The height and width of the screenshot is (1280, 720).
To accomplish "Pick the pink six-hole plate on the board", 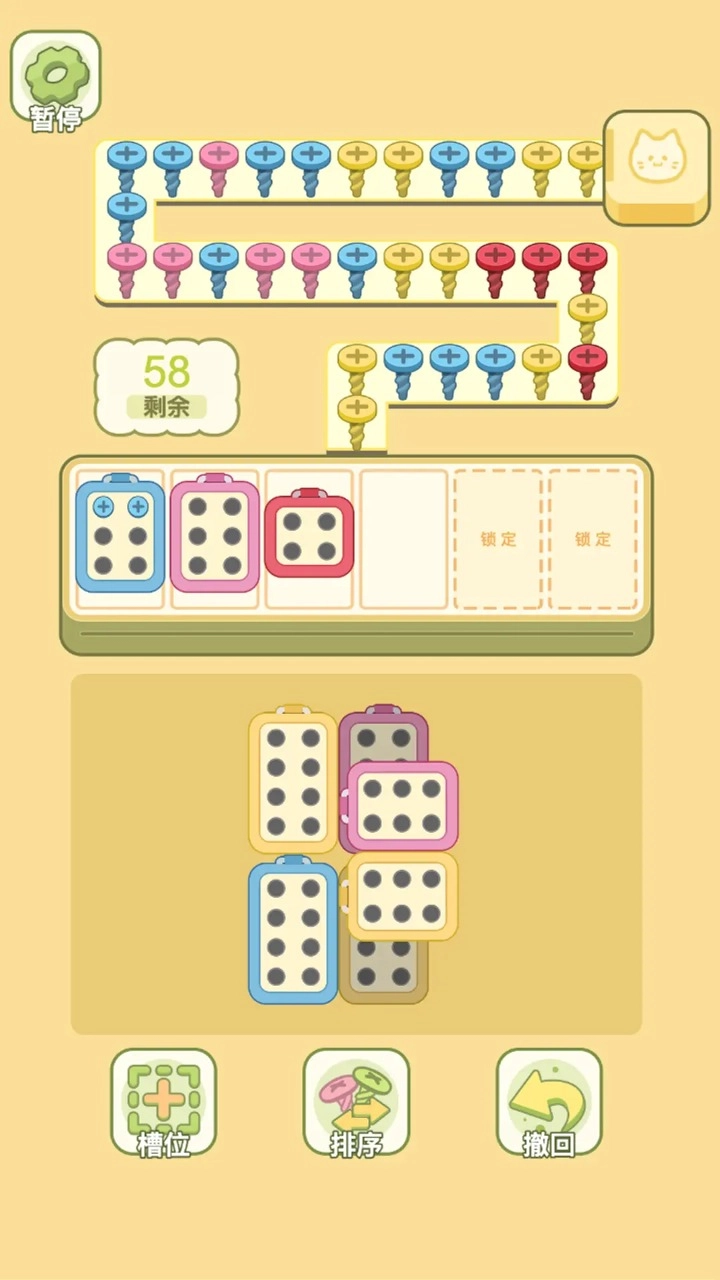I will [403, 805].
